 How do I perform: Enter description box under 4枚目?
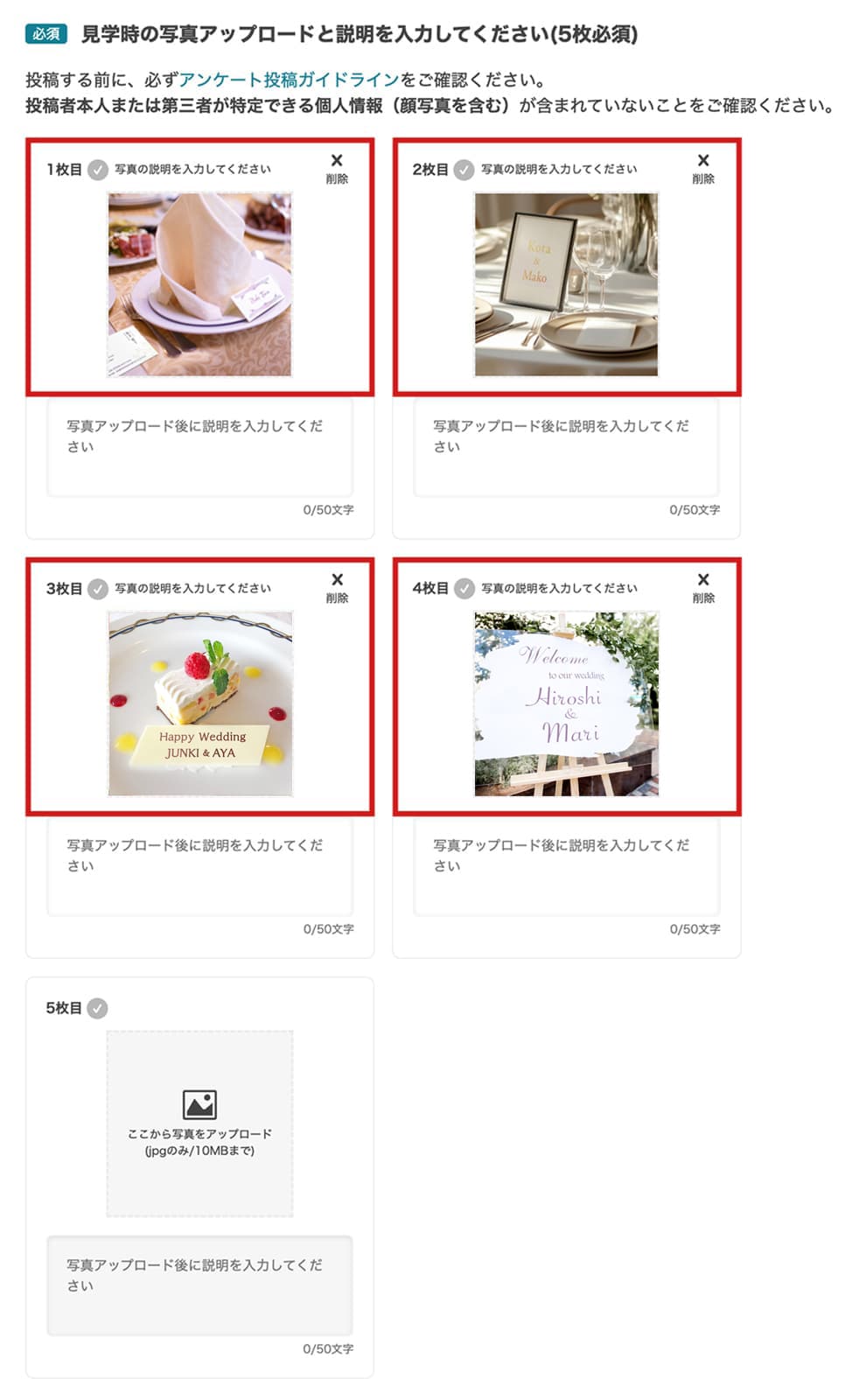click(566, 866)
